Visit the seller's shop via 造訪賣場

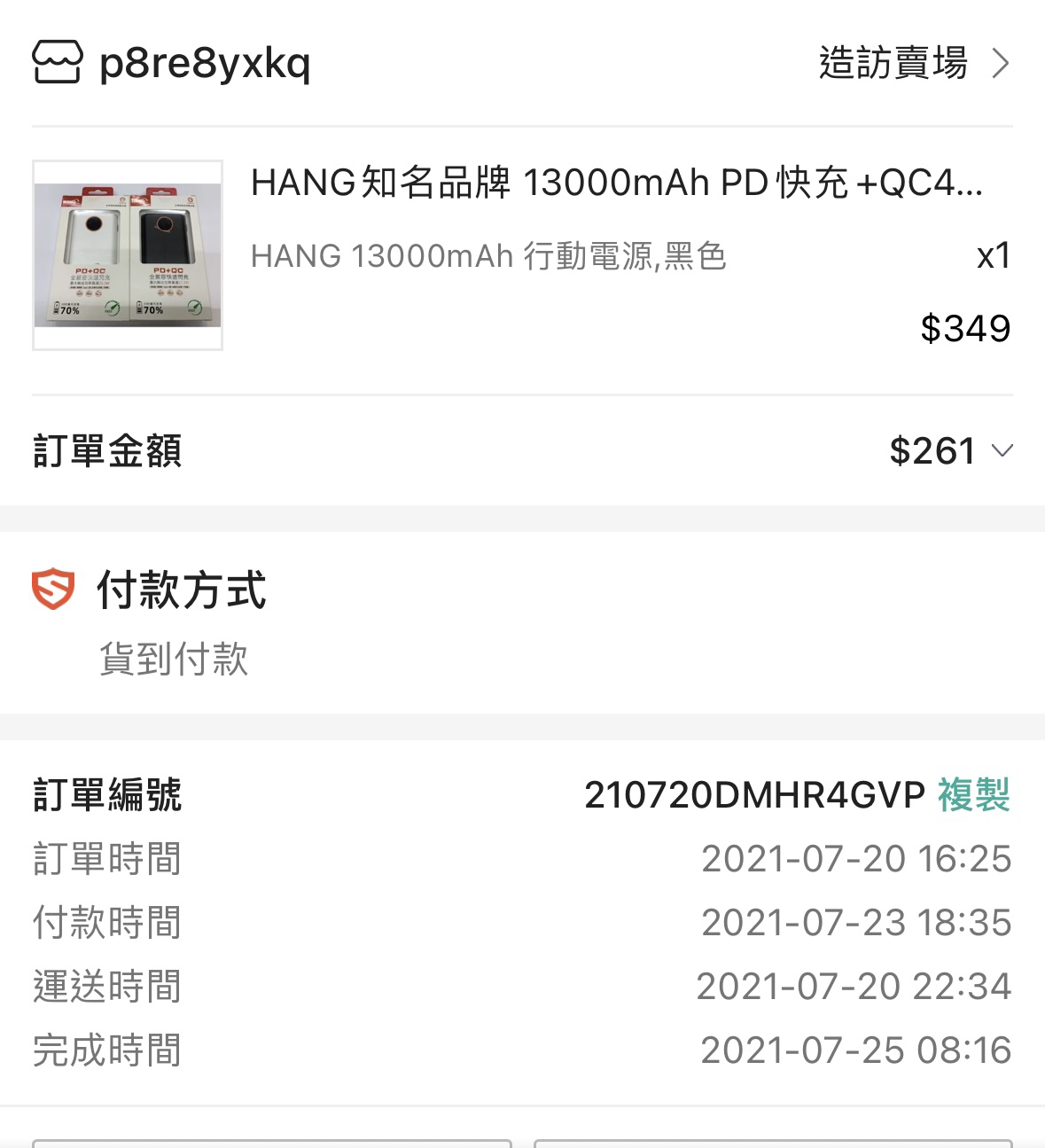pos(912,64)
